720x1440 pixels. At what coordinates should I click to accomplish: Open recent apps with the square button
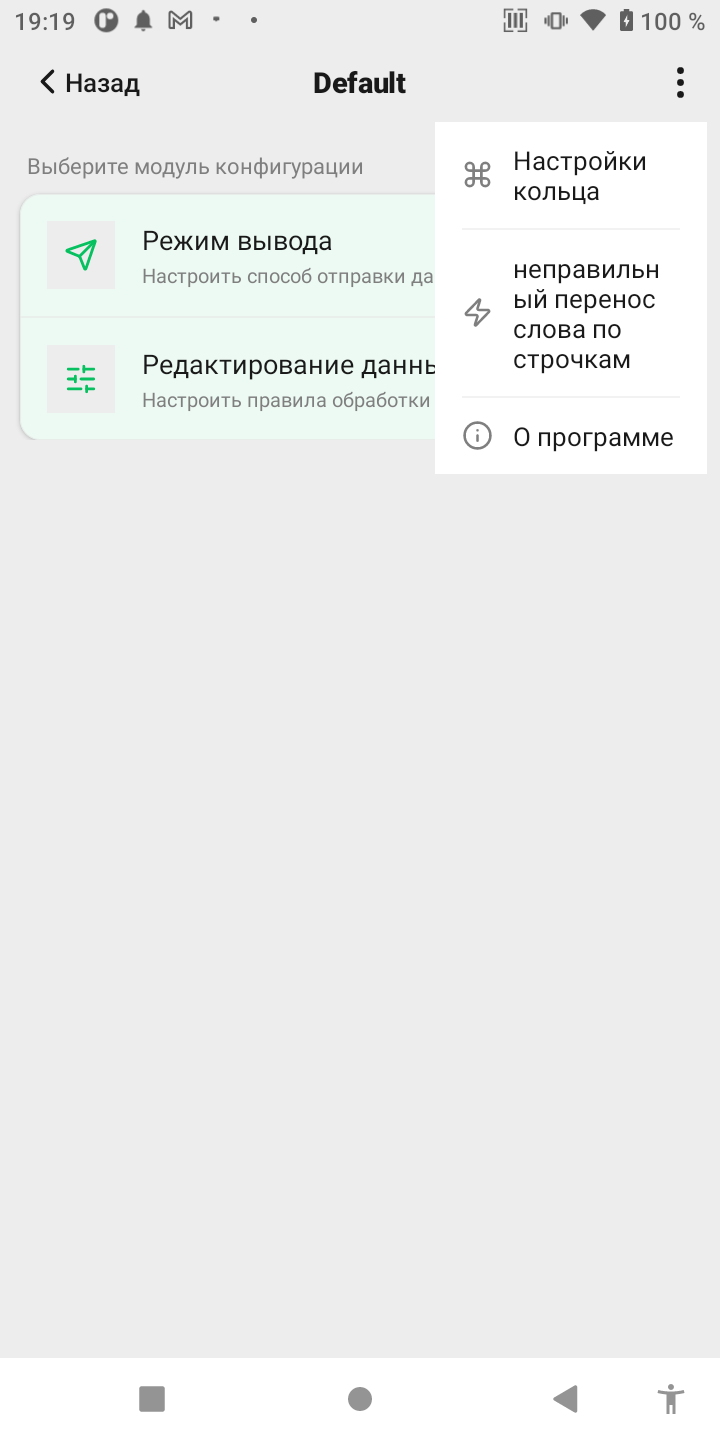(152, 1399)
